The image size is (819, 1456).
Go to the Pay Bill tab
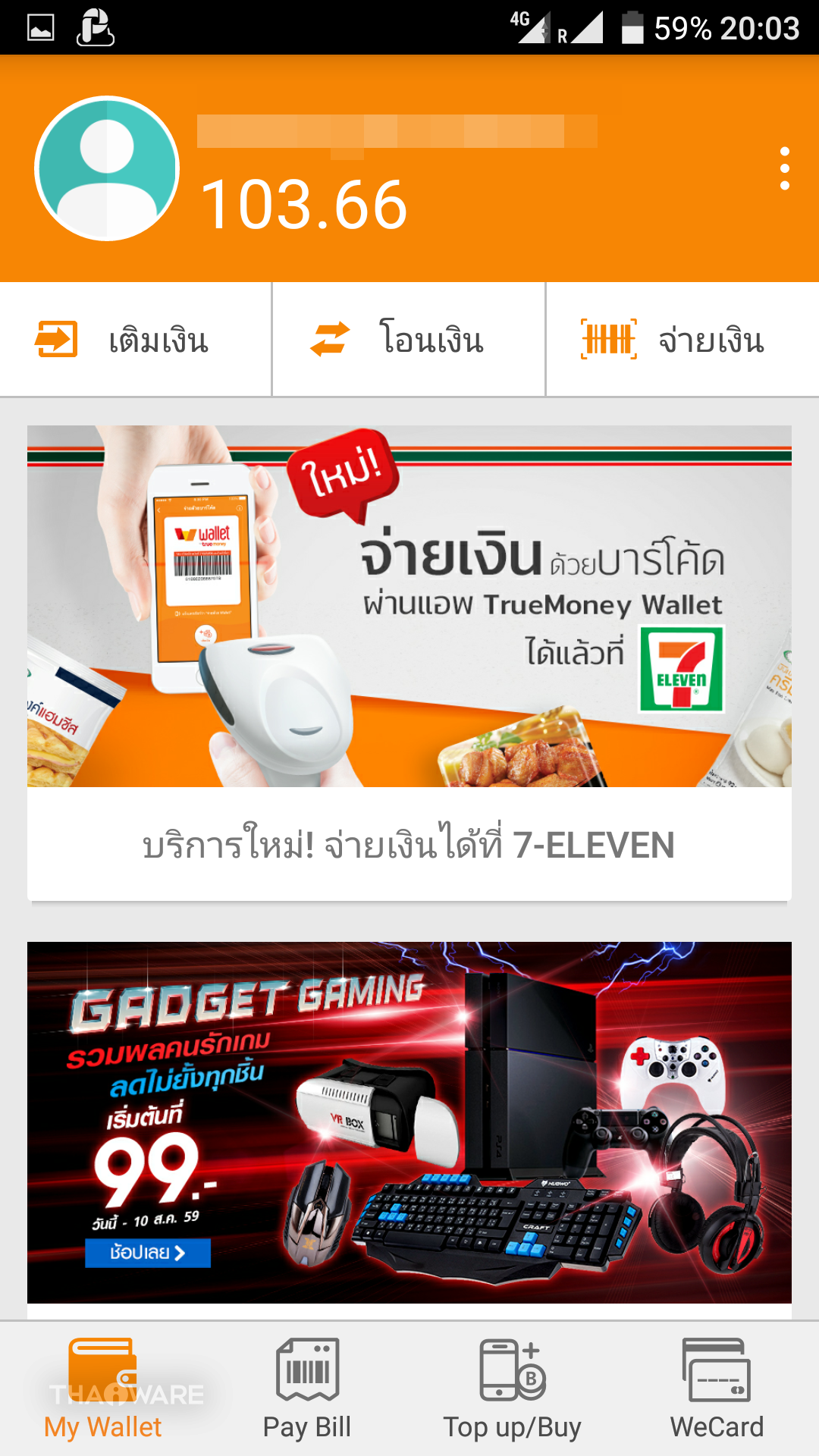[307, 1389]
